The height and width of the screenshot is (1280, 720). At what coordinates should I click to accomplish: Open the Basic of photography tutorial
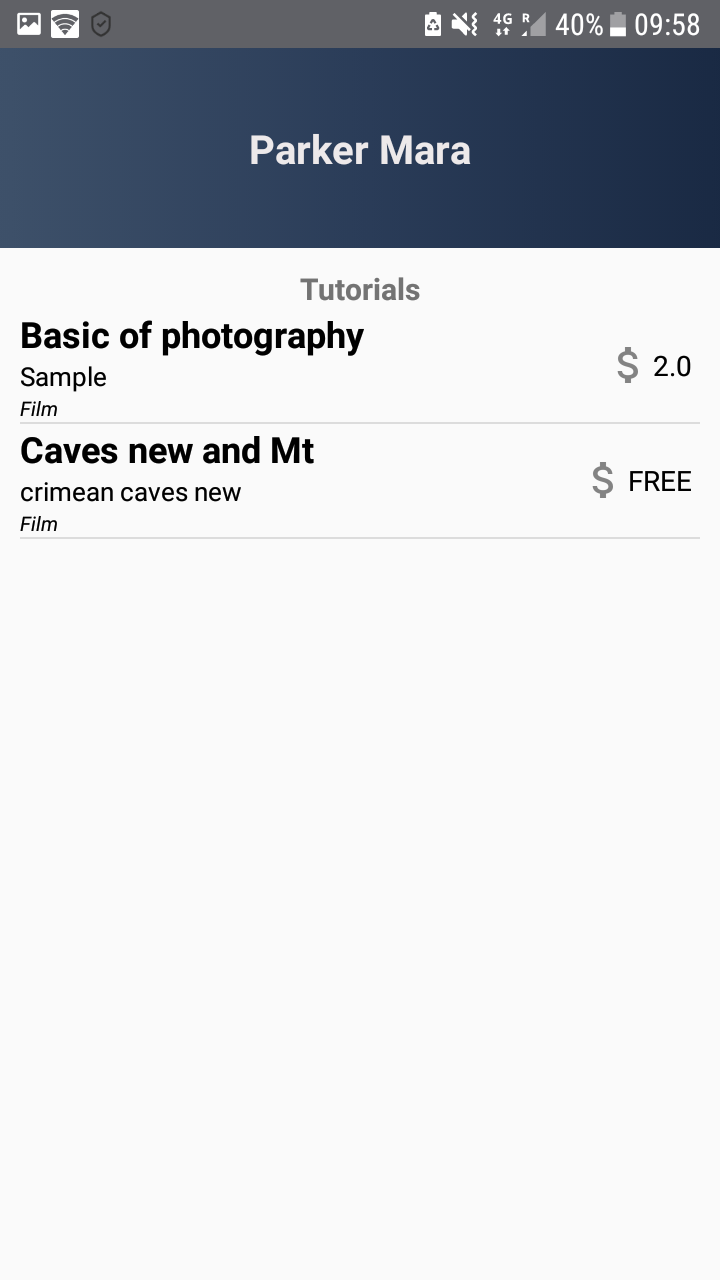(x=192, y=335)
